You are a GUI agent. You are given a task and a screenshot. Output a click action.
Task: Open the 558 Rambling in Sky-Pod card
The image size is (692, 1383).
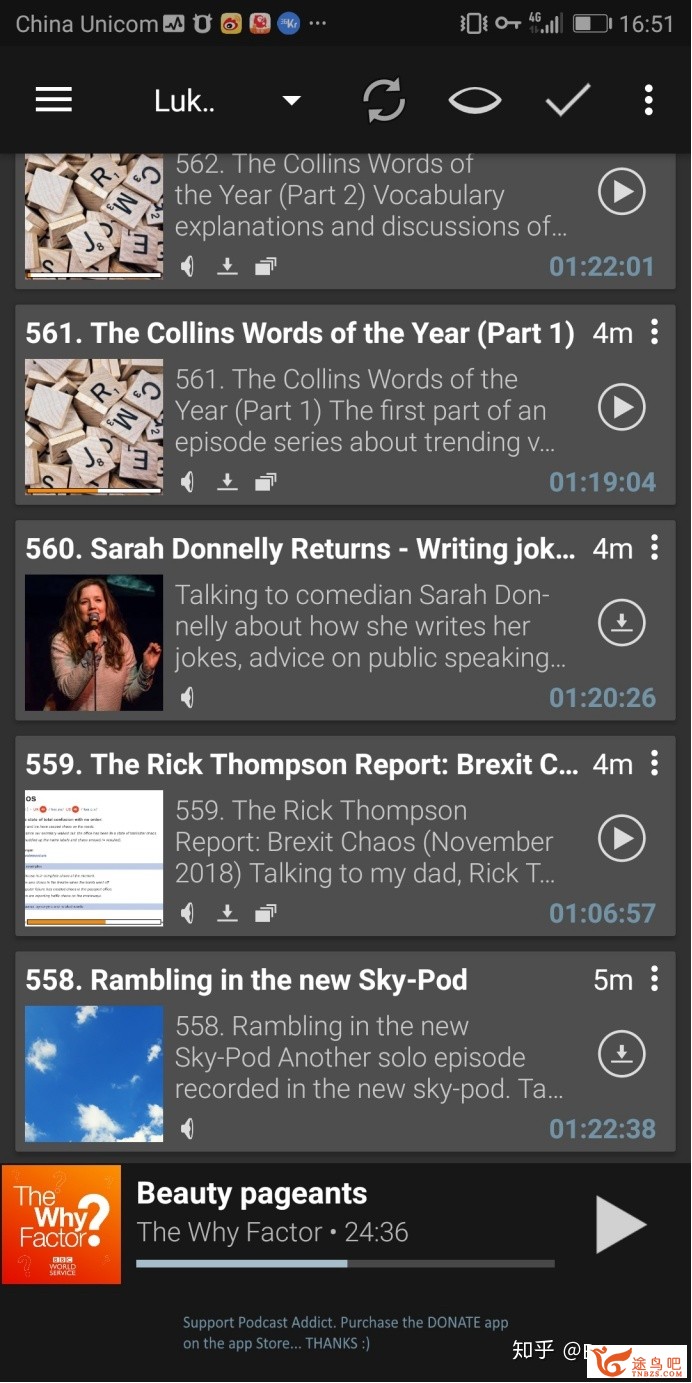tap(346, 1051)
